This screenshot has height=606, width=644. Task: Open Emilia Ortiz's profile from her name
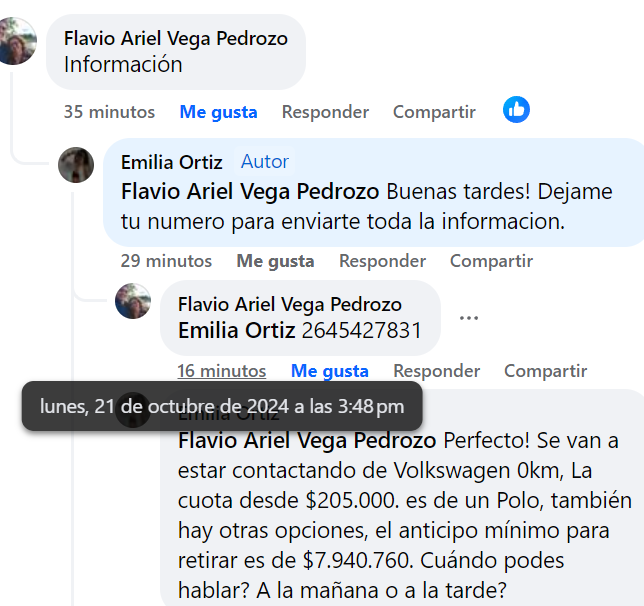point(172,162)
